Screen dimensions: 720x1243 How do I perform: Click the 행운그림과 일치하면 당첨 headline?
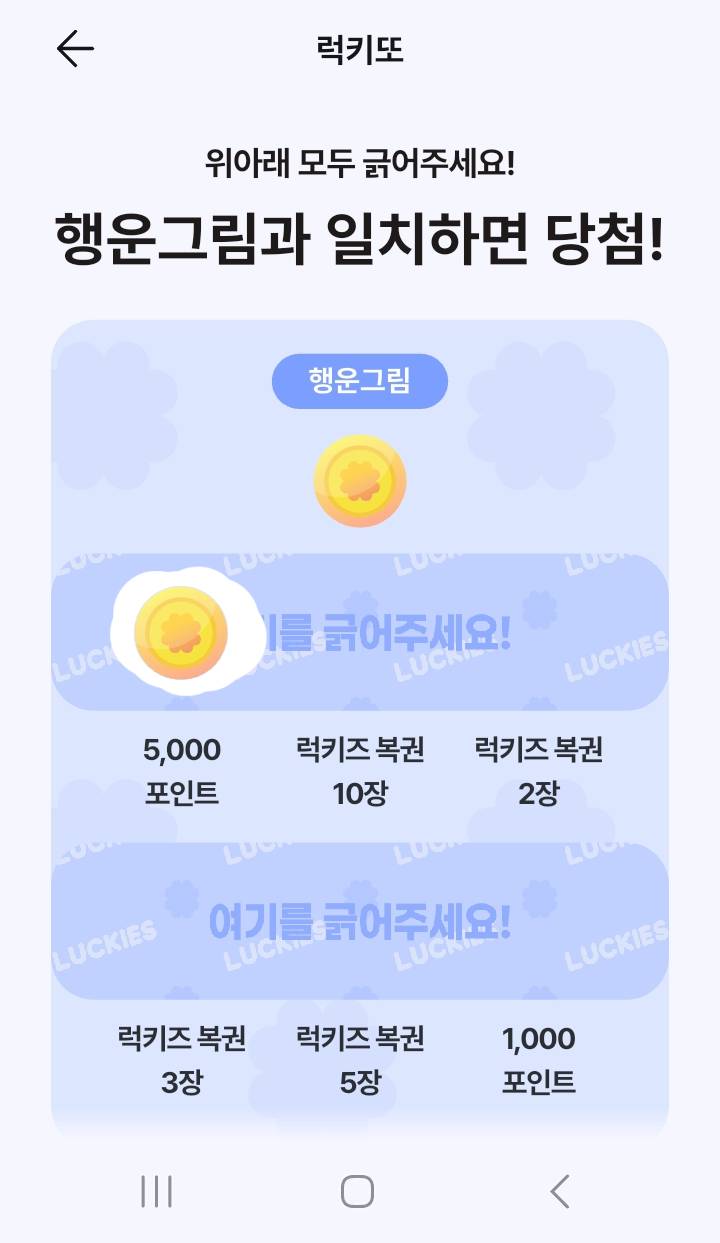coord(360,233)
